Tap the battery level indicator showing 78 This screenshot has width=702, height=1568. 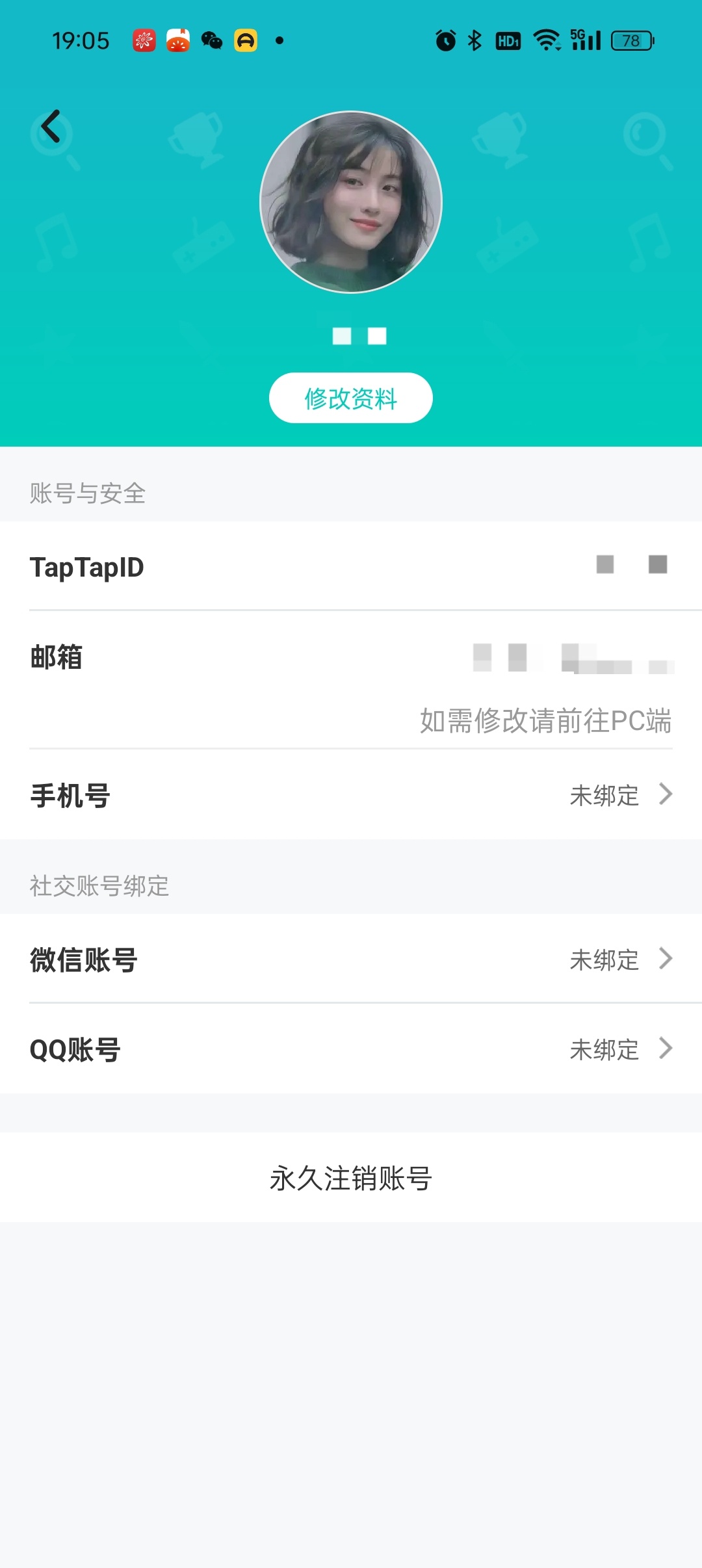[x=632, y=40]
